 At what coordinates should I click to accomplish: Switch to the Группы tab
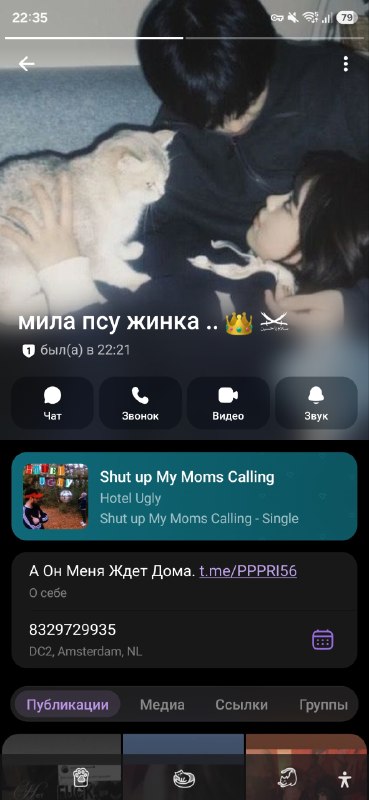click(x=324, y=705)
